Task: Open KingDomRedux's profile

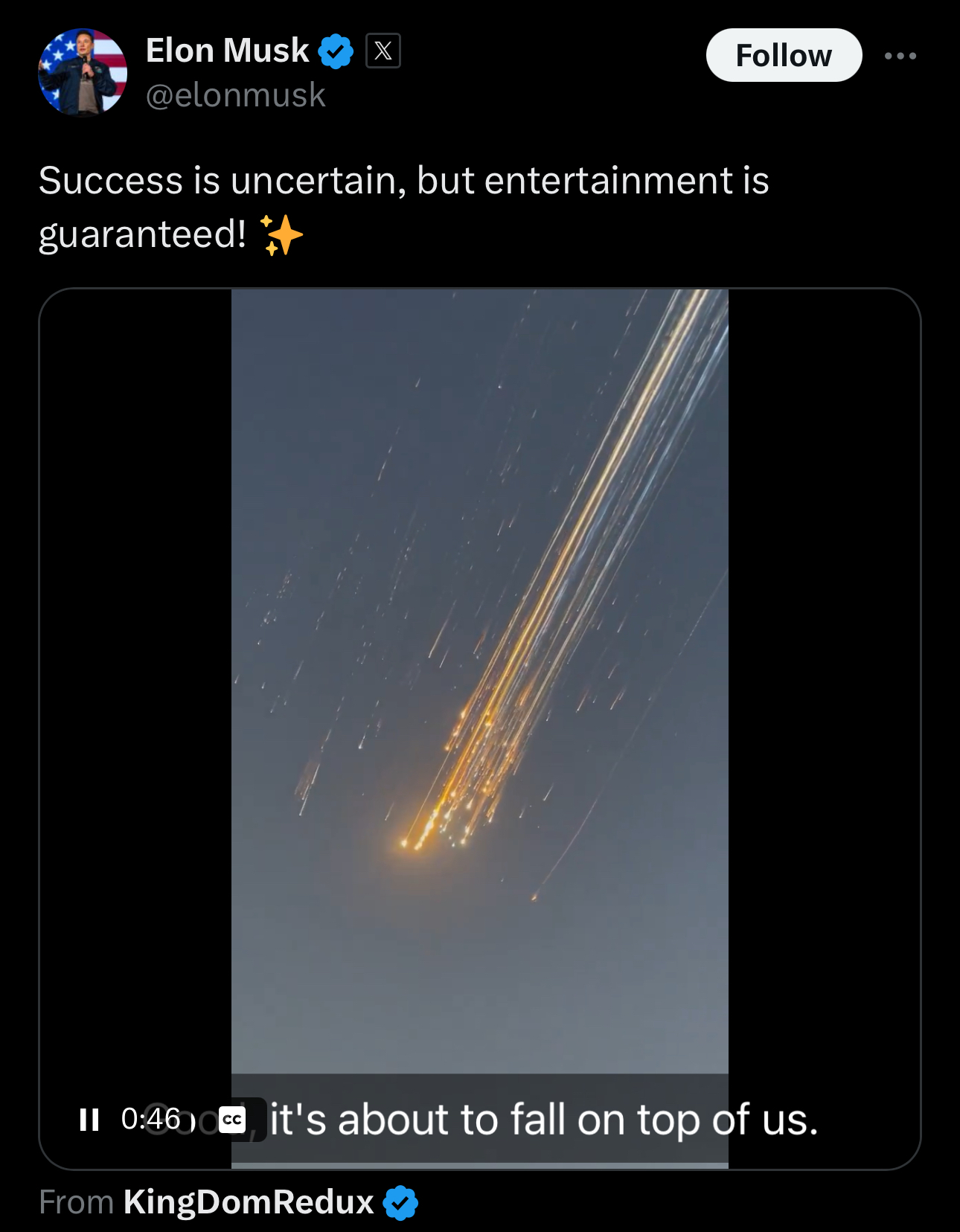Action: (x=249, y=1202)
